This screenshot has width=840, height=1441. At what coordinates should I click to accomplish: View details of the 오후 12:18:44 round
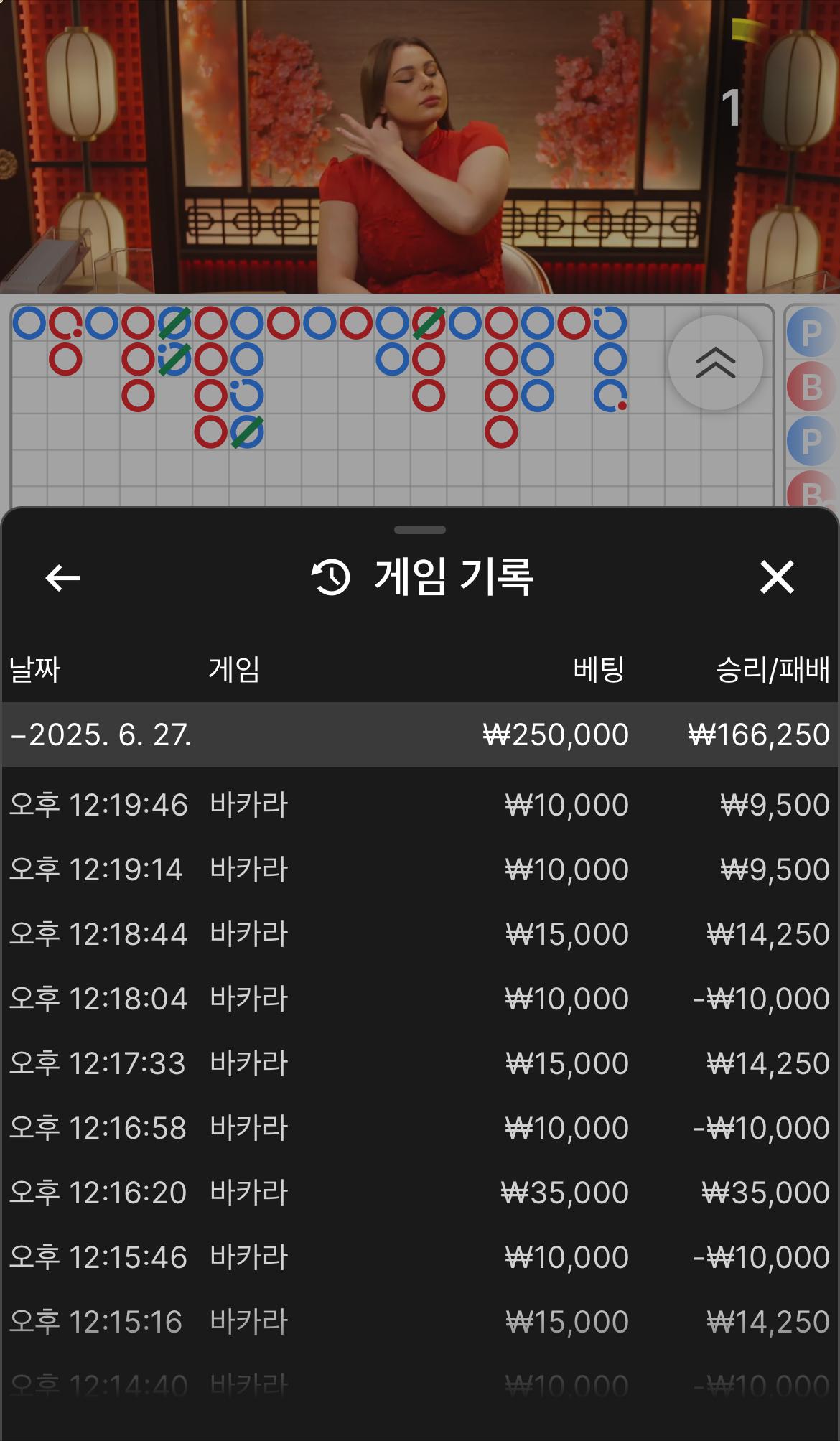click(419, 934)
